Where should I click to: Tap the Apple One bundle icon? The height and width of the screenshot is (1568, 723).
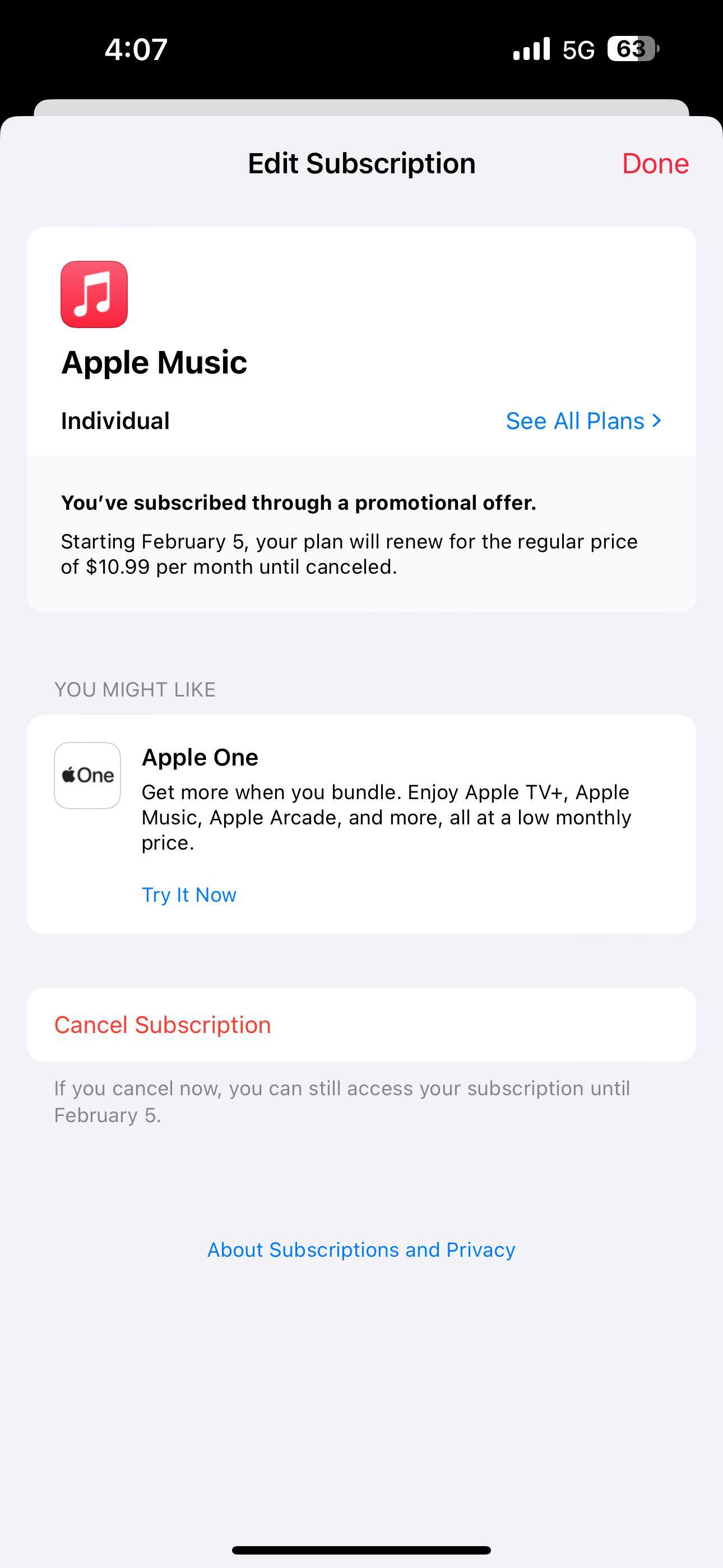[87, 776]
